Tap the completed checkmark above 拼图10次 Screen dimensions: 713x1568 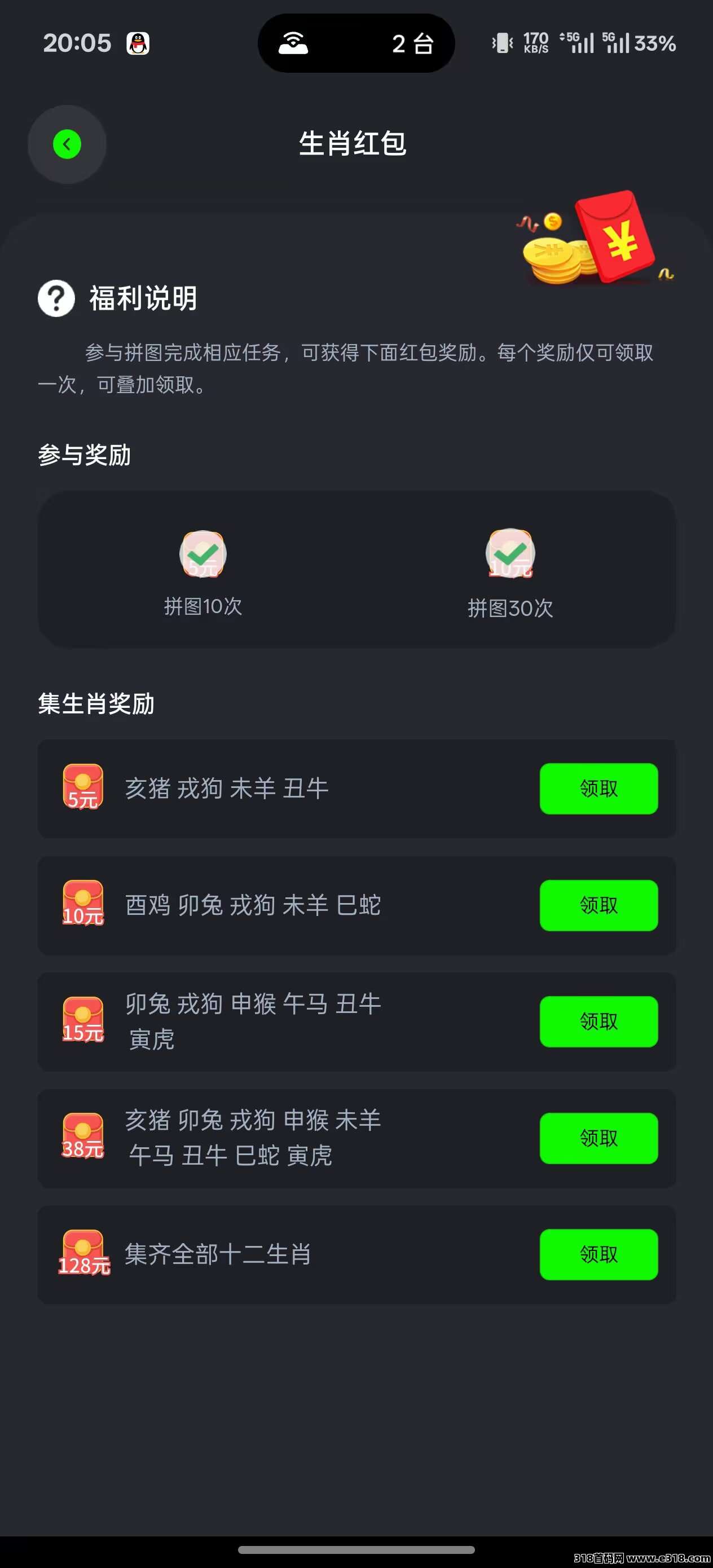(x=203, y=554)
